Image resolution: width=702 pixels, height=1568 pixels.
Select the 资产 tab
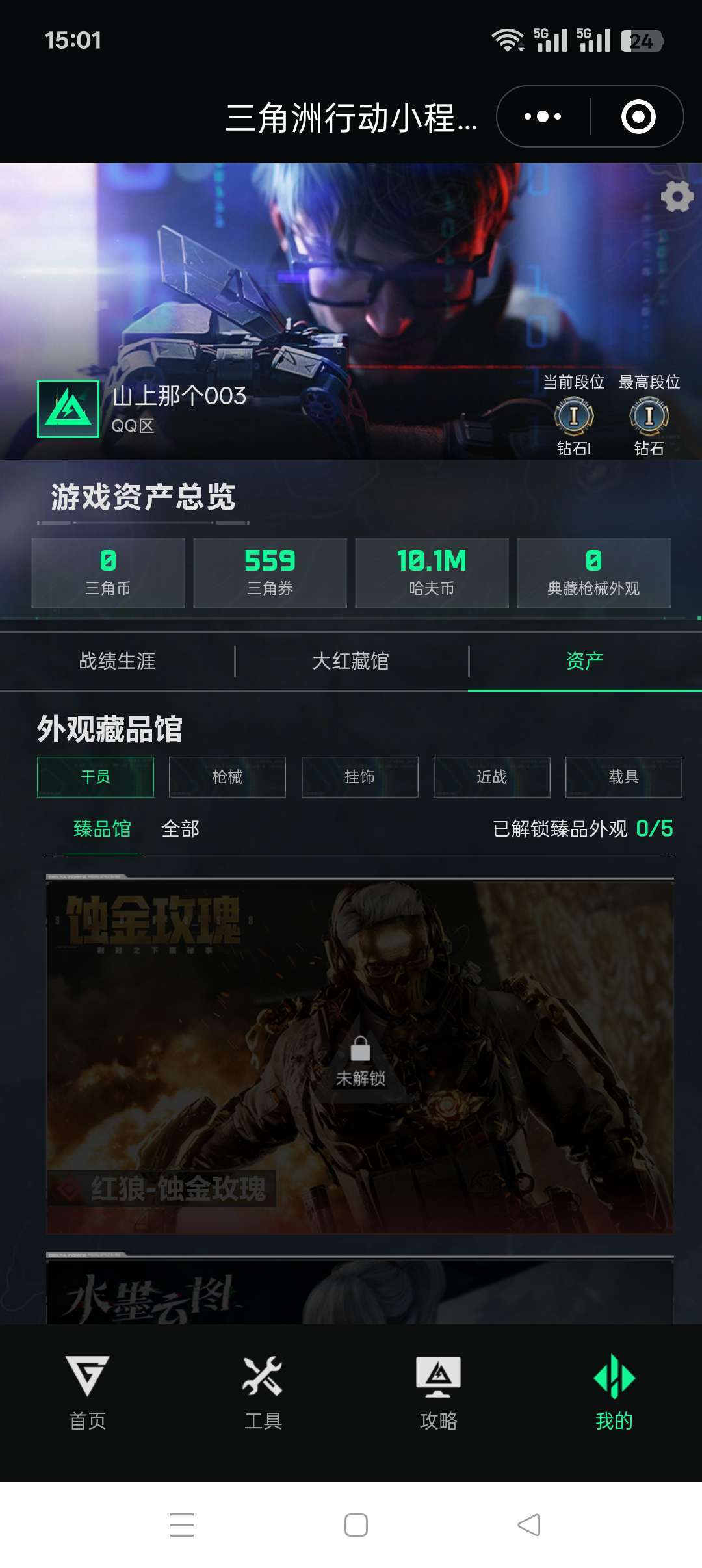(x=584, y=661)
